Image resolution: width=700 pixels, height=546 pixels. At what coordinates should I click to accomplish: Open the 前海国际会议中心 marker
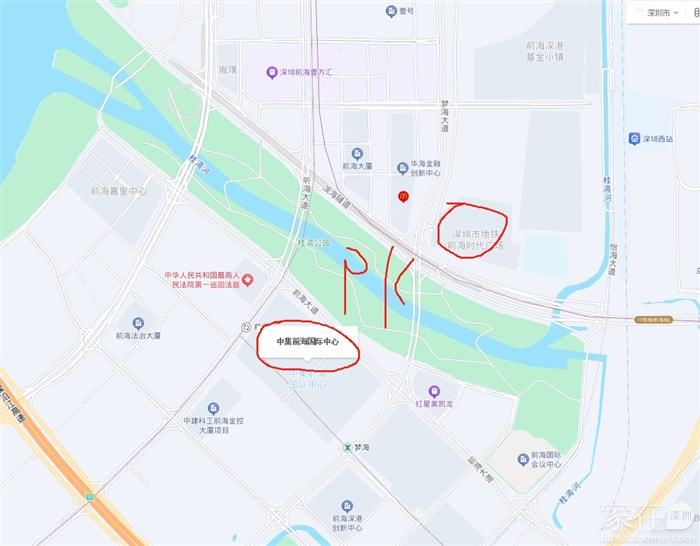click(x=523, y=459)
